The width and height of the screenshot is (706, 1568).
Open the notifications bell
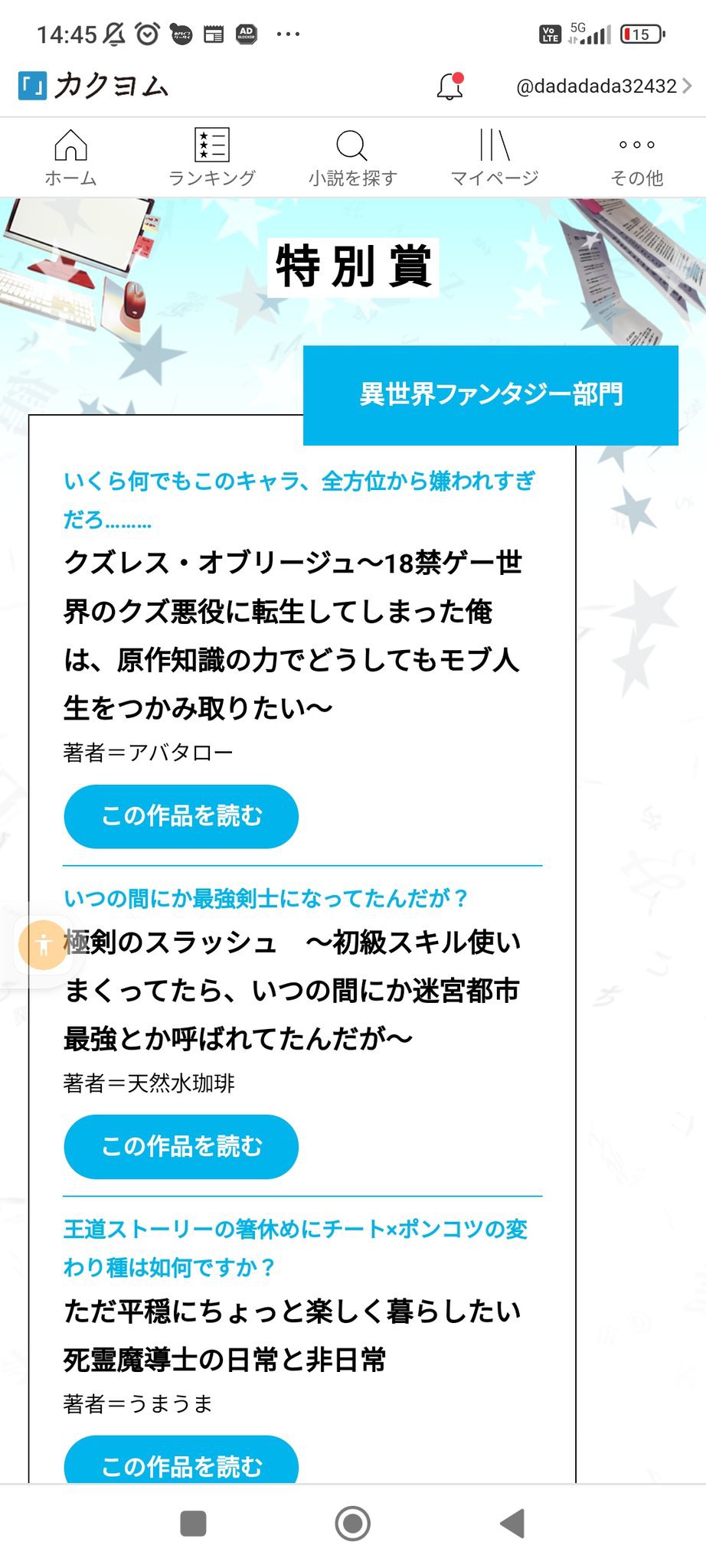(450, 87)
